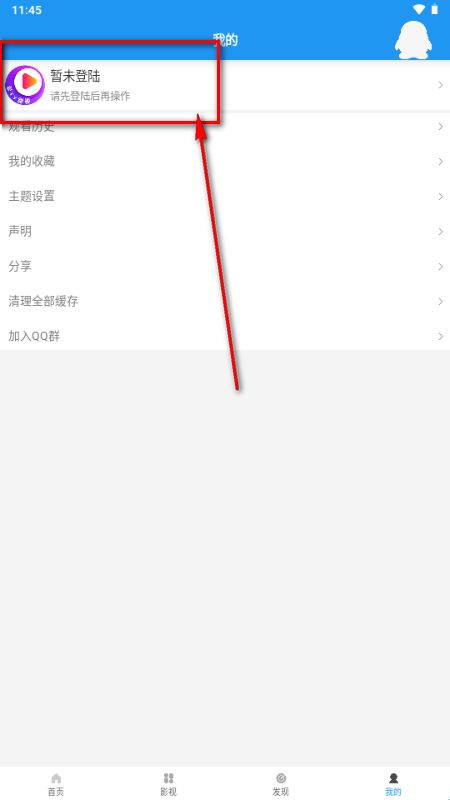Tap the QQ penguin icon
This screenshot has height=800, width=450.
tap(413, 40)
